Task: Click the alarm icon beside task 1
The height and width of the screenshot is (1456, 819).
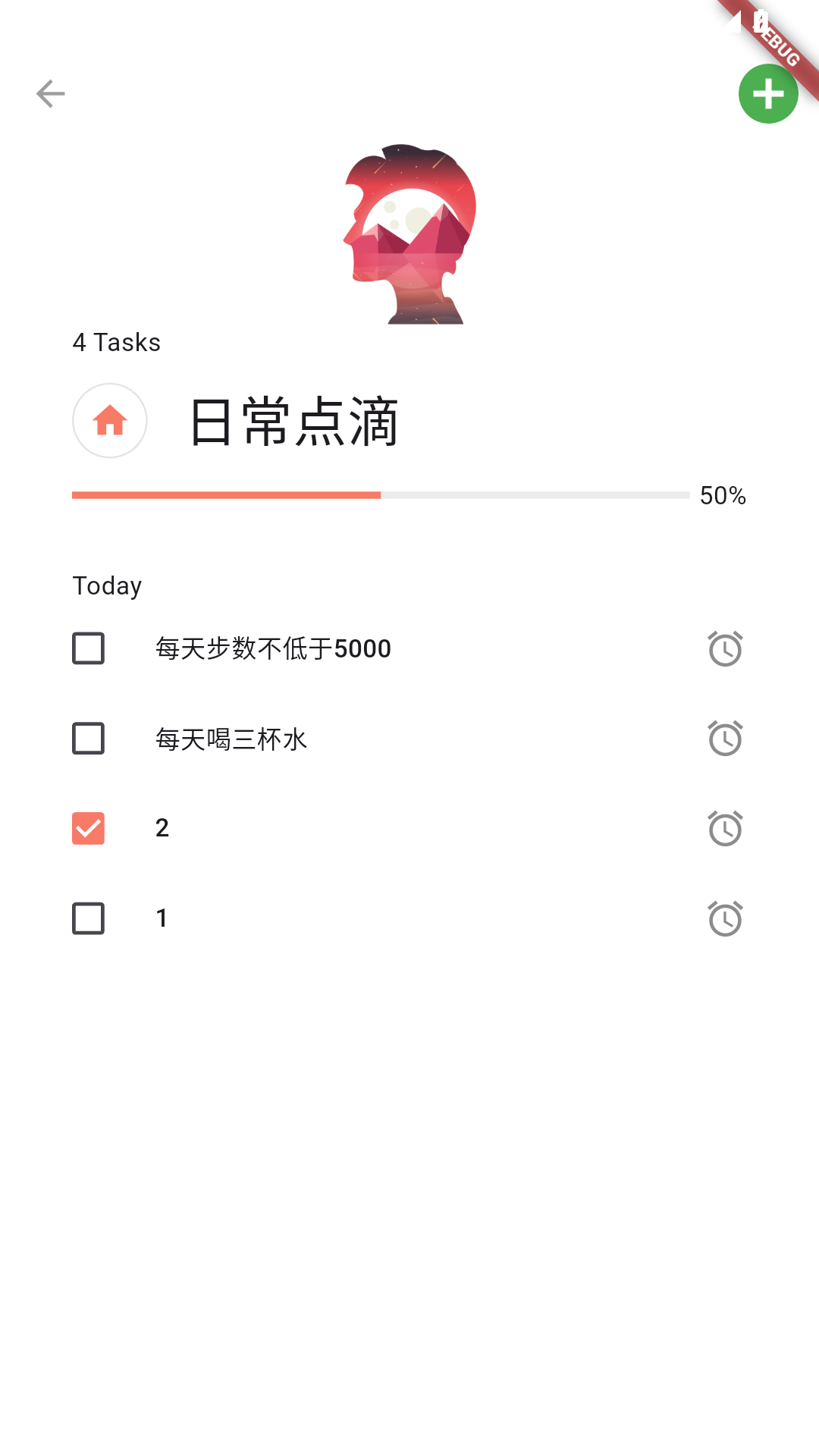Action: click(724, 918)
